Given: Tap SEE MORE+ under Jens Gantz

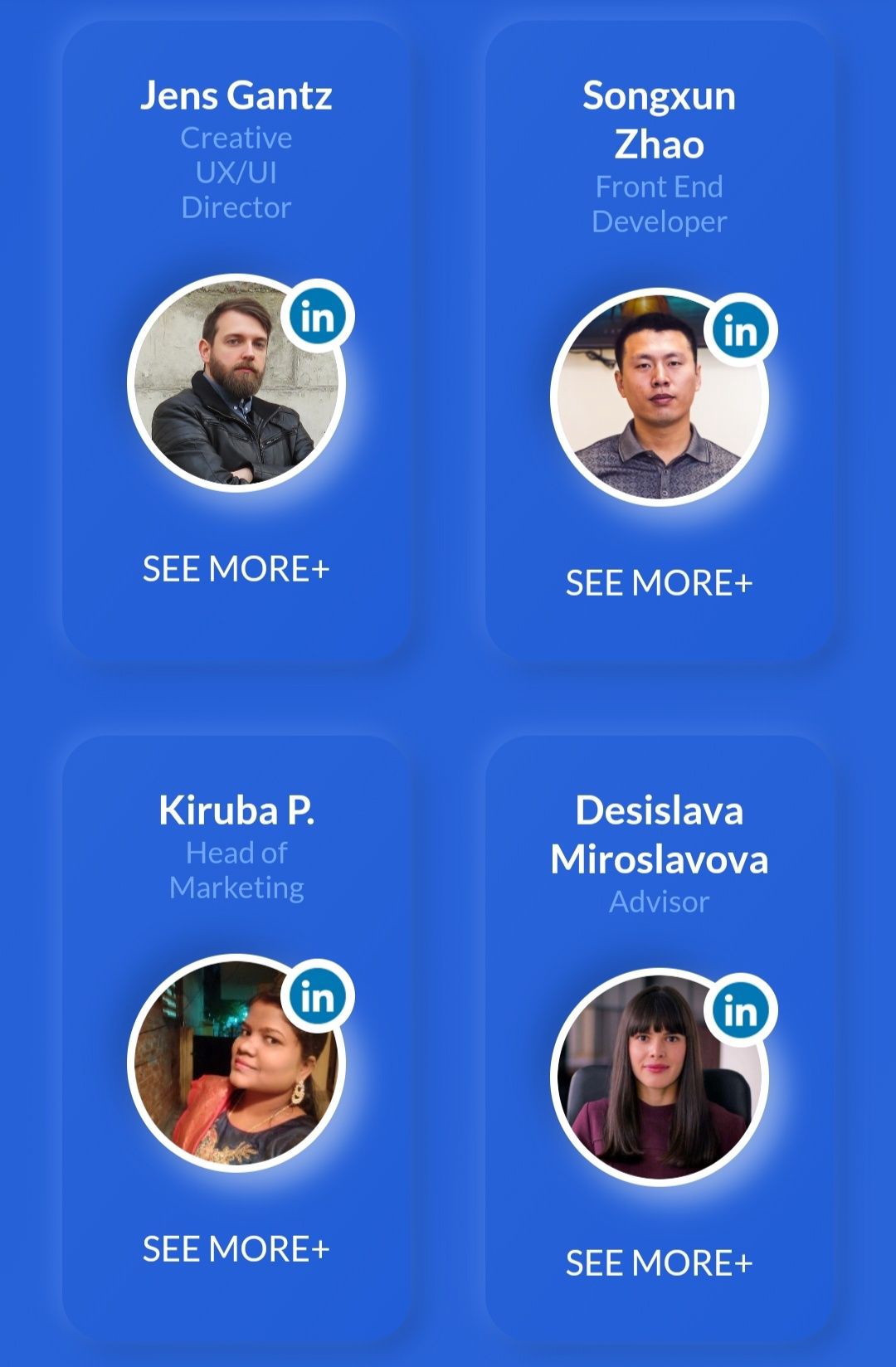Looking at the screenshot, I should click(236, 569).
